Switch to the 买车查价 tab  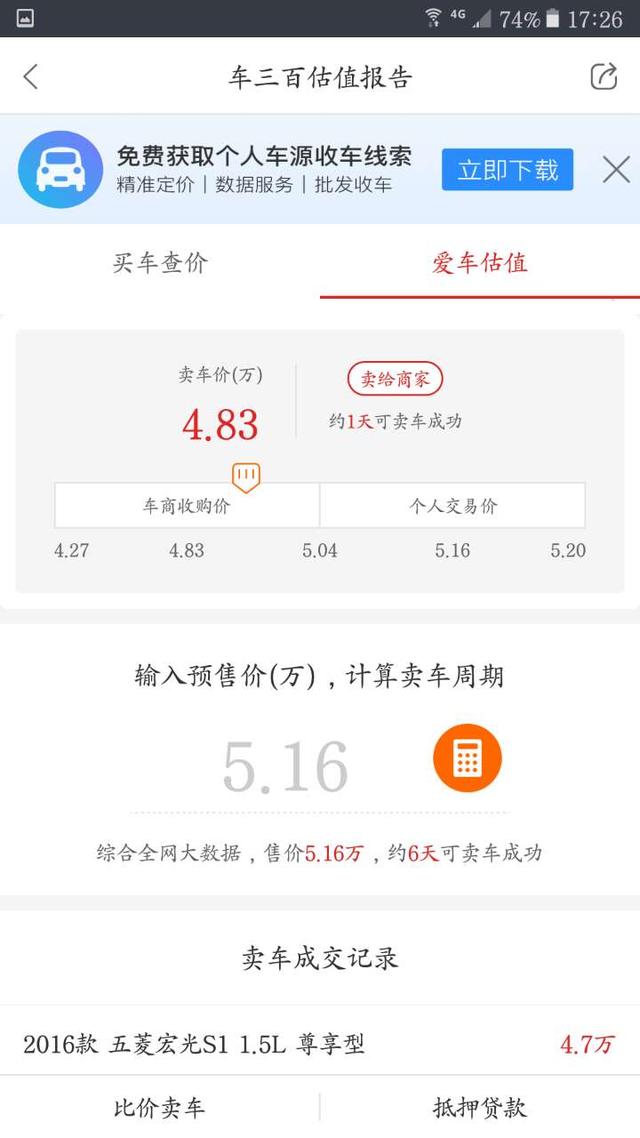click(160, 263)
